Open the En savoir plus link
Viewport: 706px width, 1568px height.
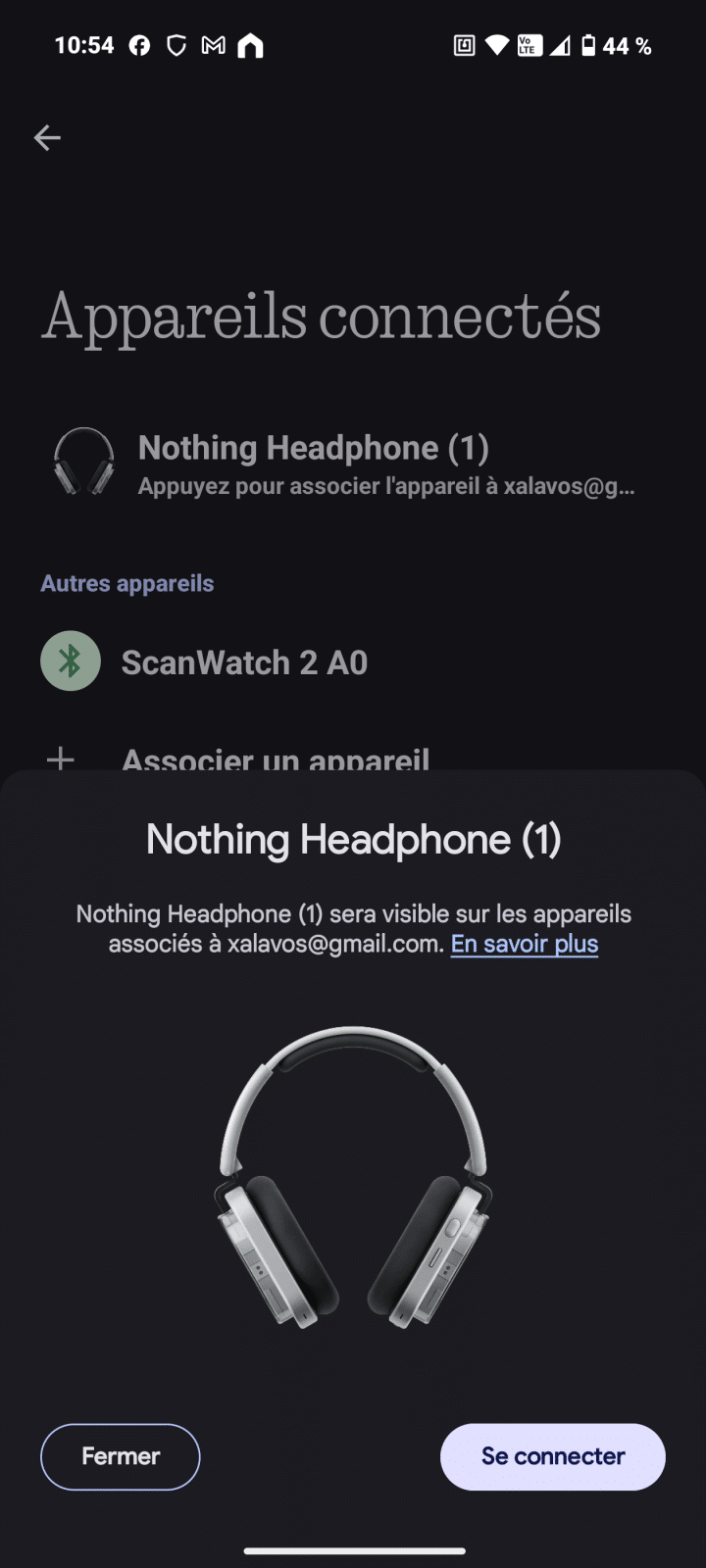click(x=524, y=944)
